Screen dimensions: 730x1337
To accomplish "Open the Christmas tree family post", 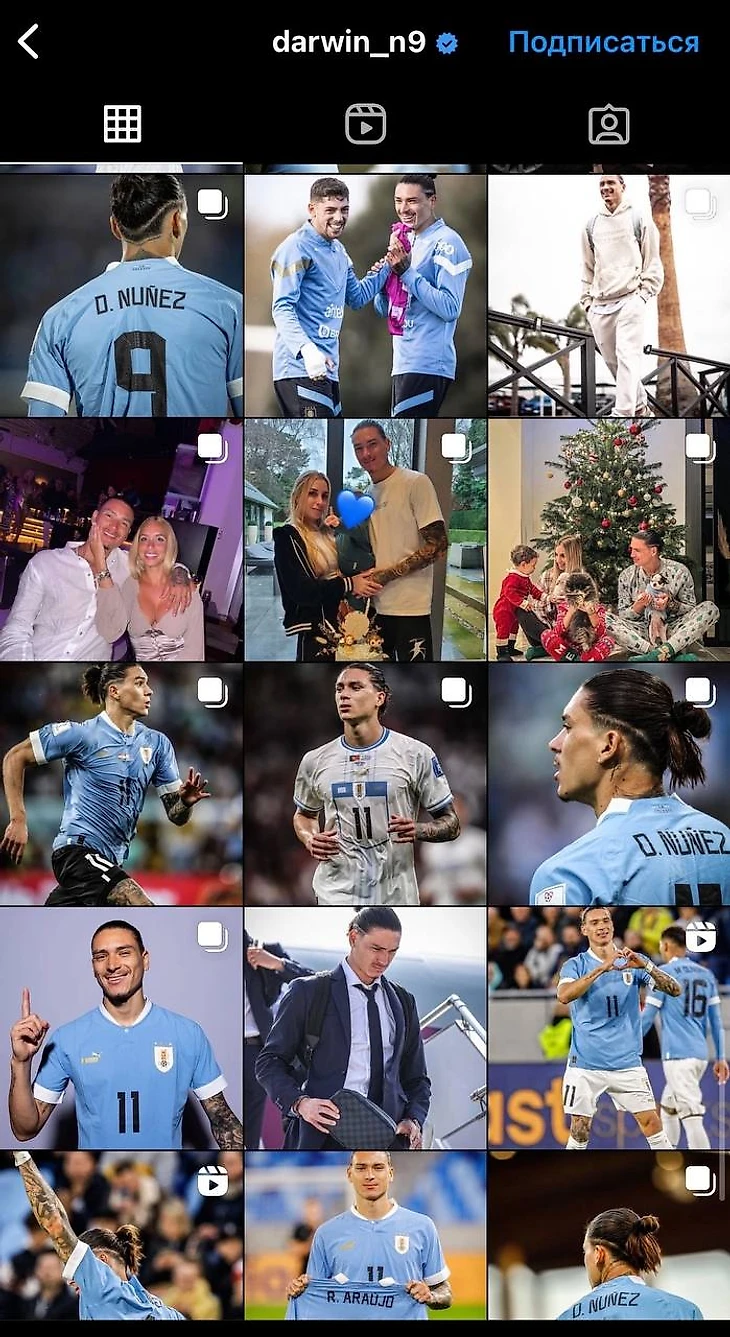I will pos(608,540).
